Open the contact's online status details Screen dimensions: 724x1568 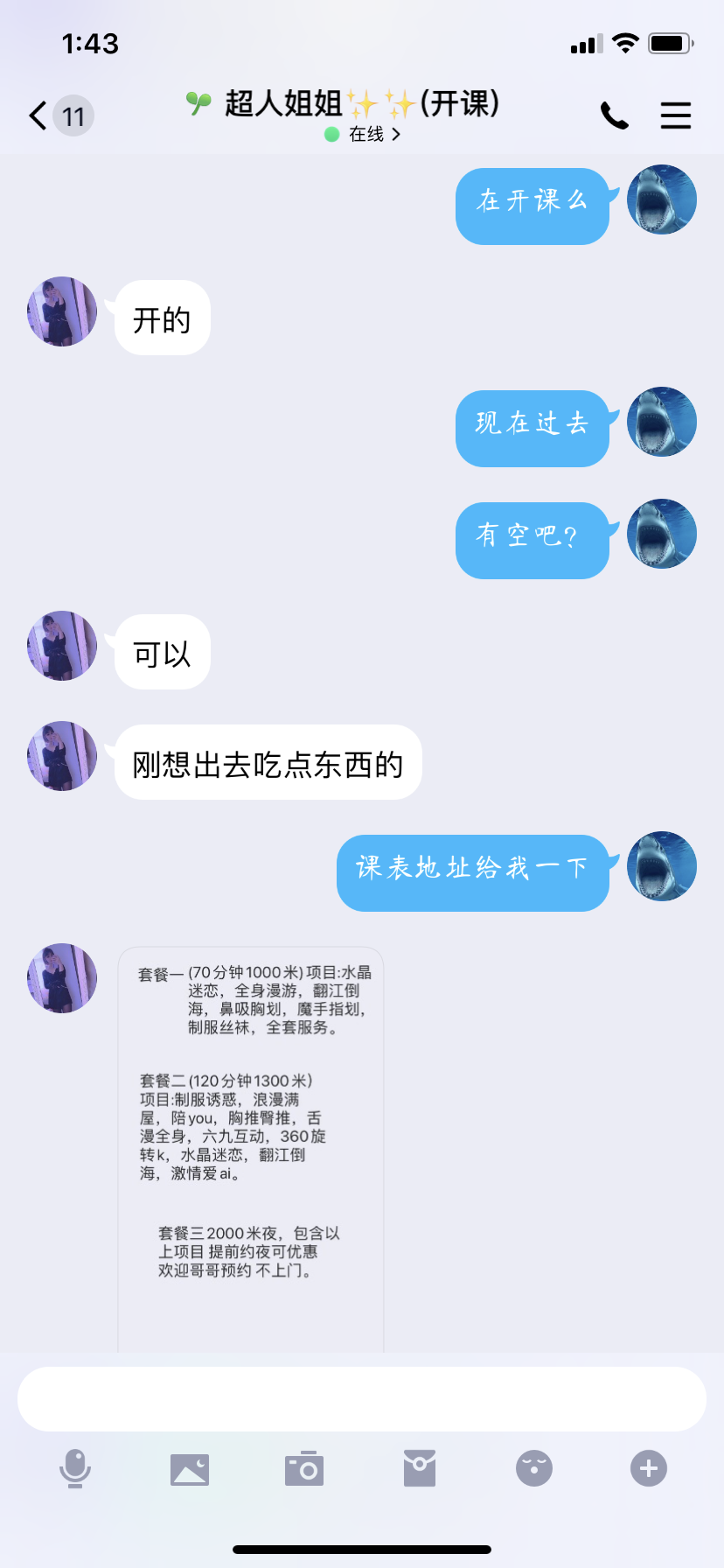click(365, 134)
